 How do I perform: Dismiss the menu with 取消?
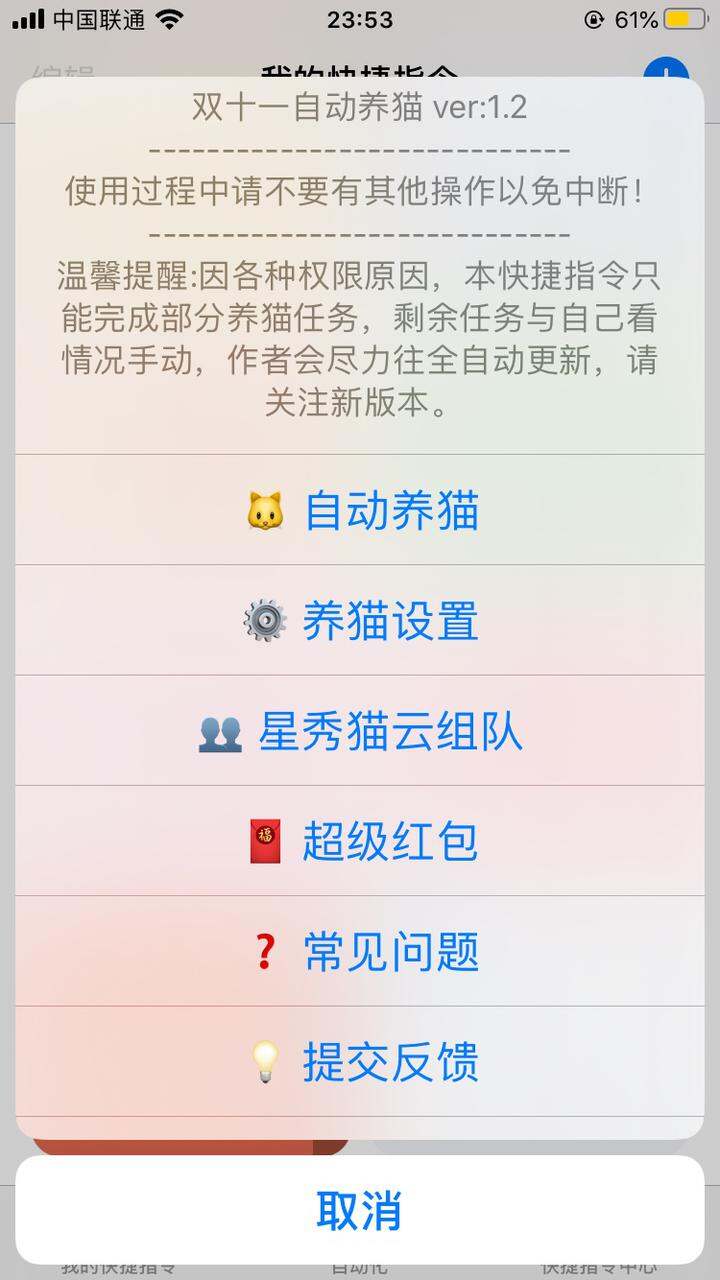[360, 1210]
